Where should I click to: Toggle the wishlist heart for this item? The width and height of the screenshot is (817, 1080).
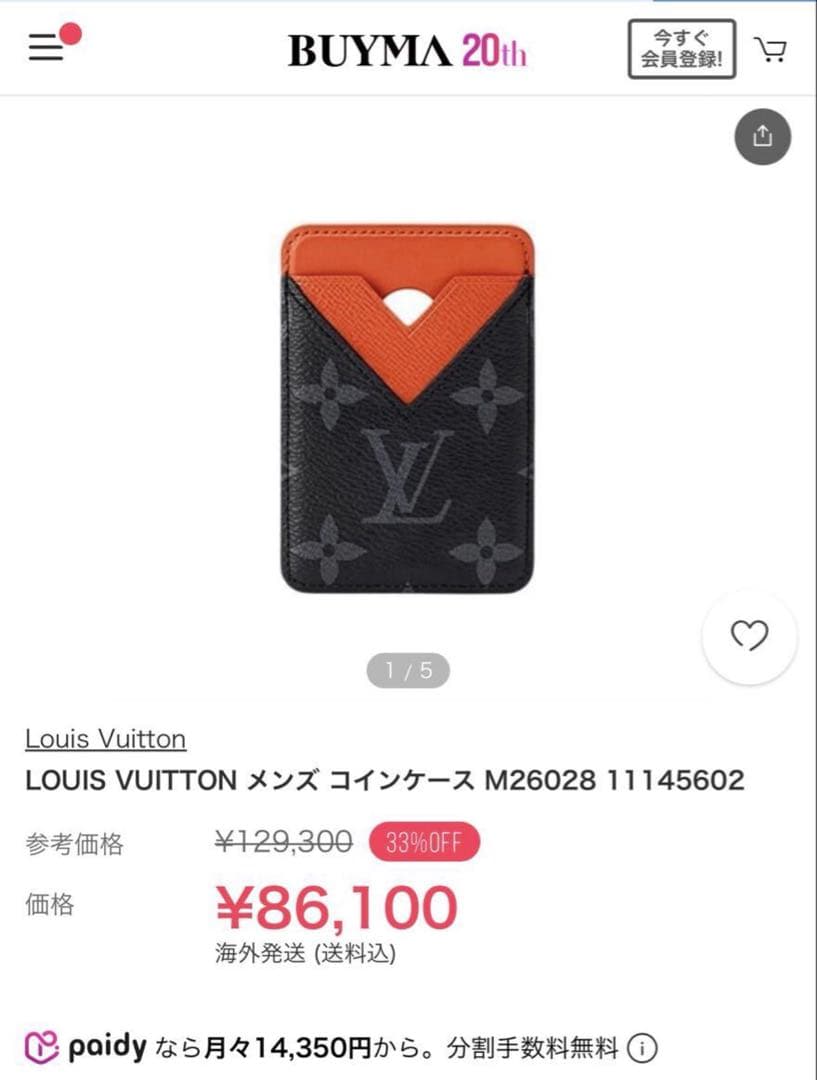[748, 637]
